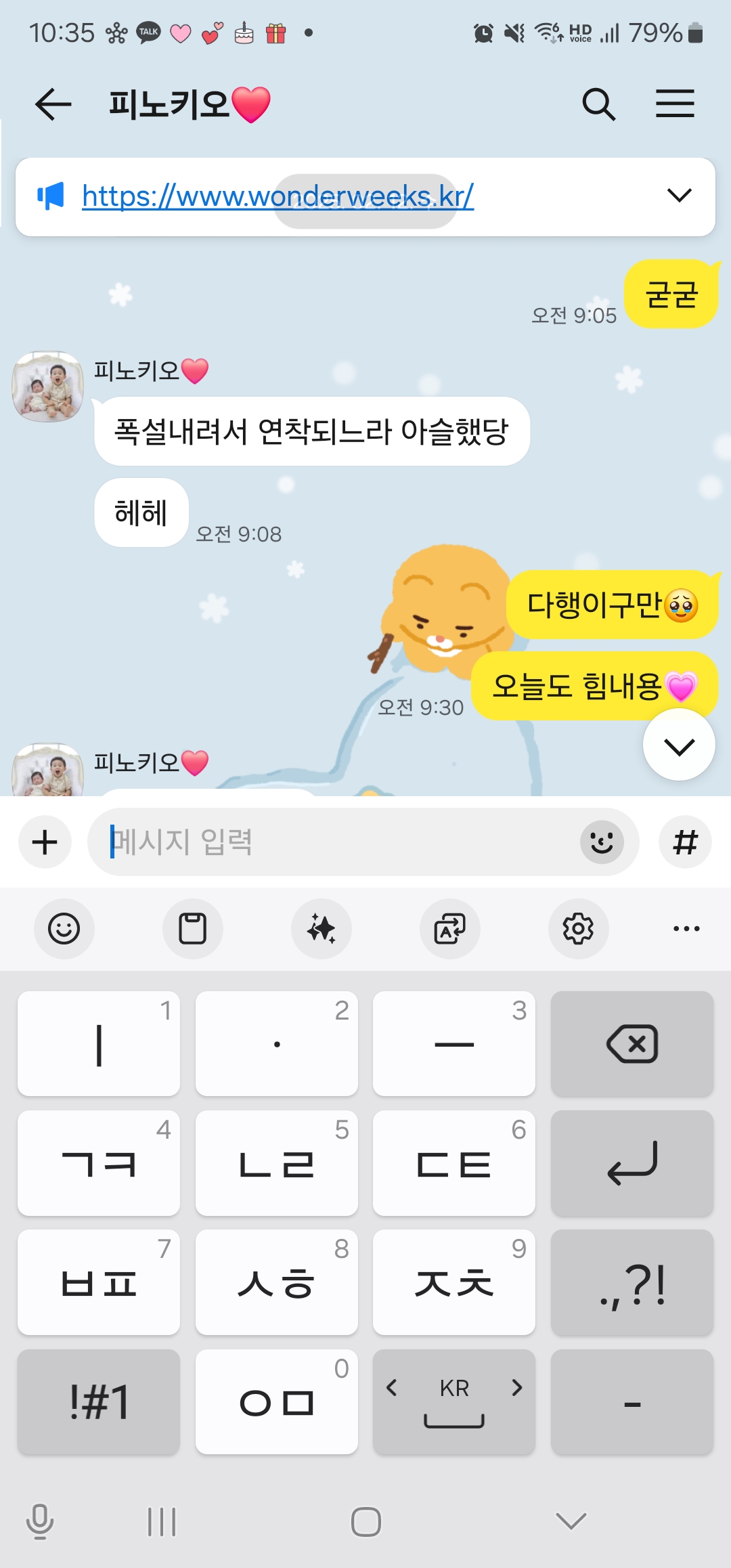Open the wonderweeks.kr notice link
The height and width of the screenshot is (1568, 731).
[x=278, y=196]
